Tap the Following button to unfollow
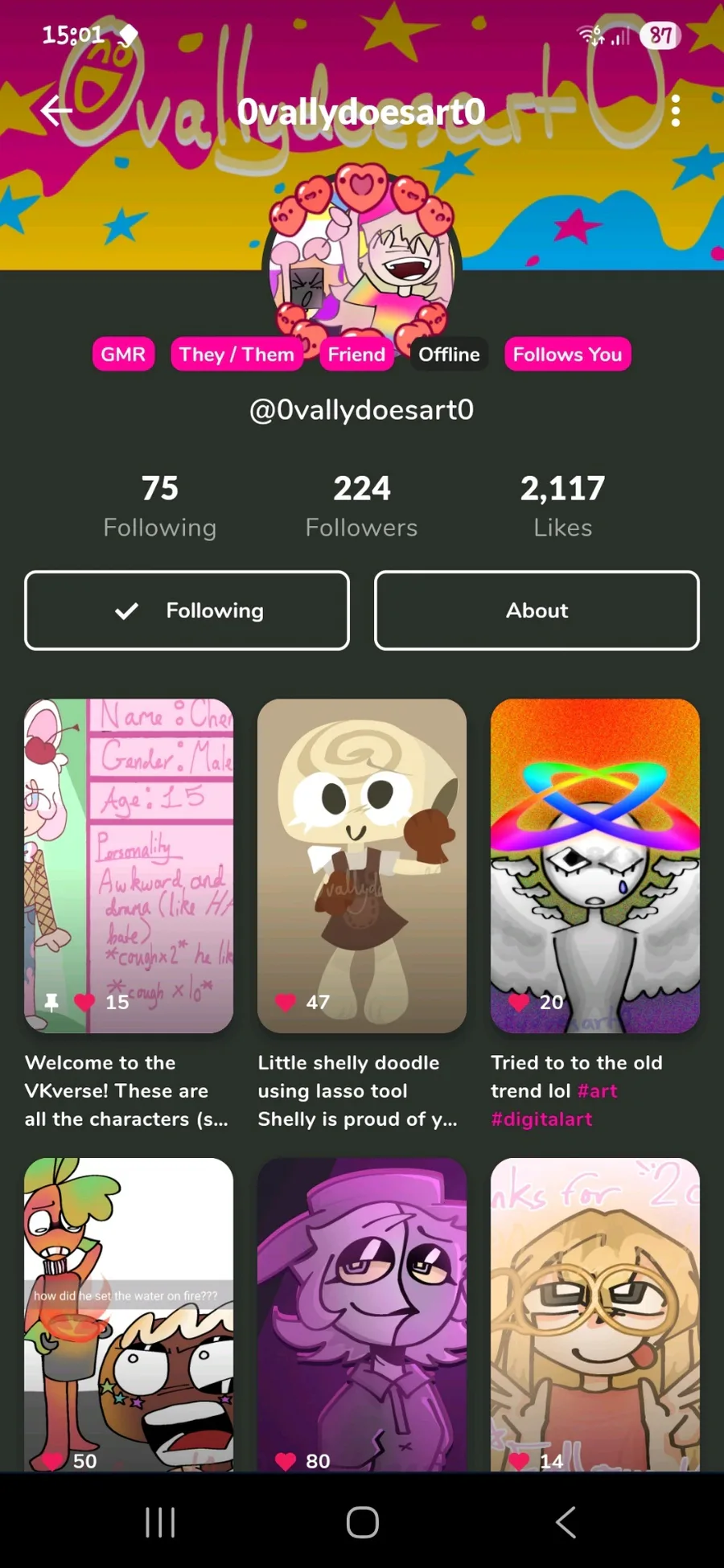The image size is (724, 1568). click(187, 610)
